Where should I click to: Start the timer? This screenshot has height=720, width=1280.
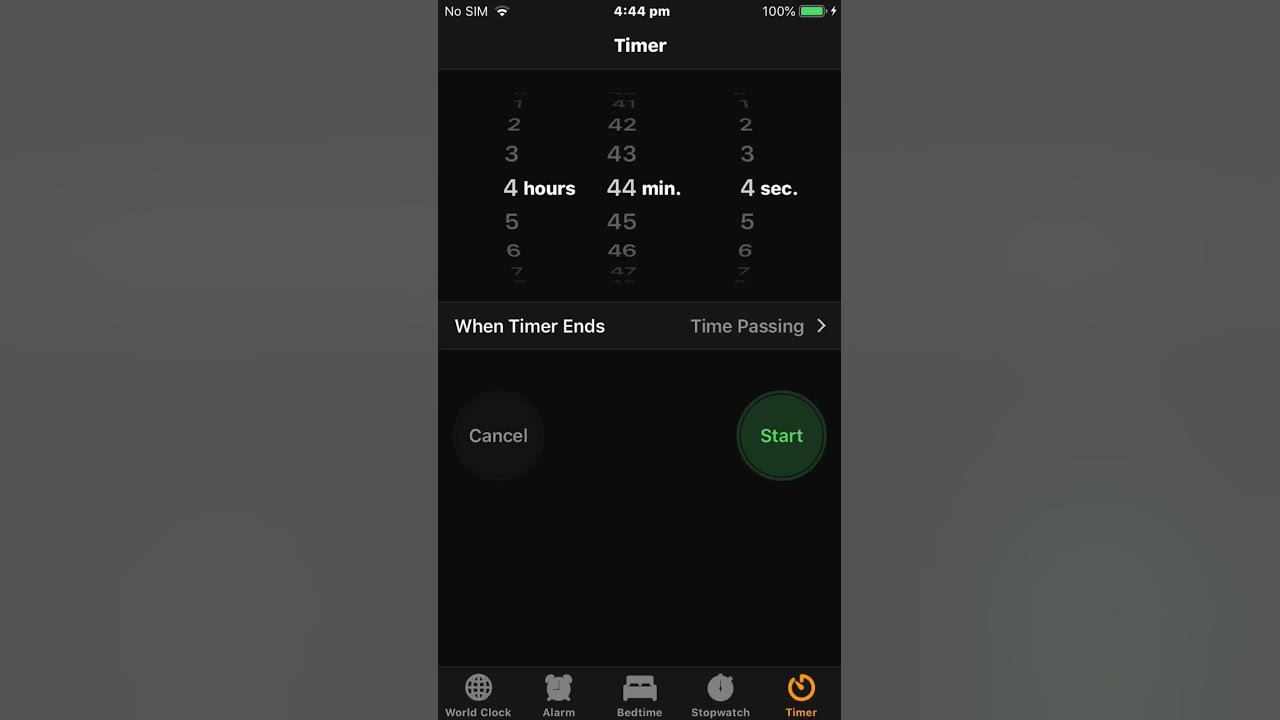(781, 435)
